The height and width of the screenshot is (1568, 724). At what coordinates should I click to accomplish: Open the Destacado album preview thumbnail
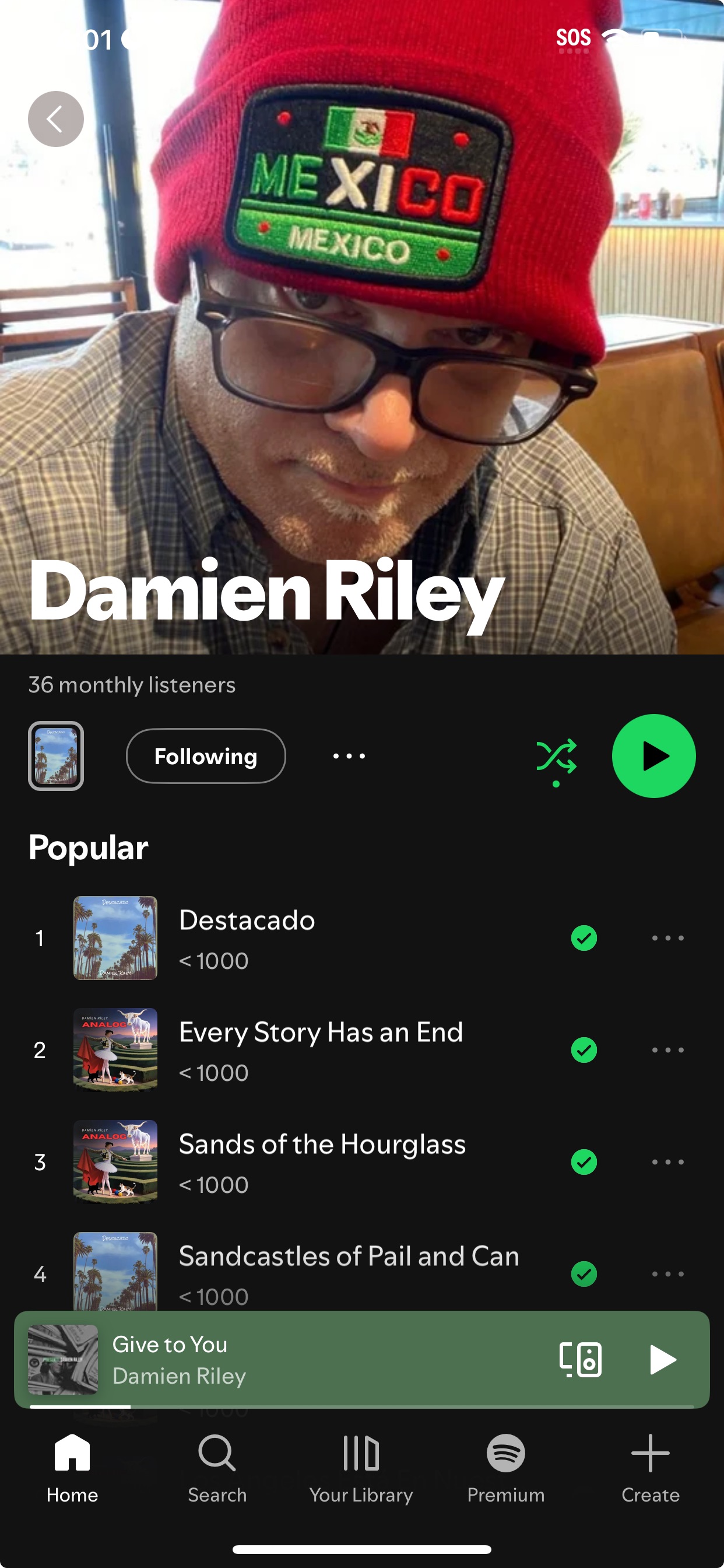click(56, 756)
